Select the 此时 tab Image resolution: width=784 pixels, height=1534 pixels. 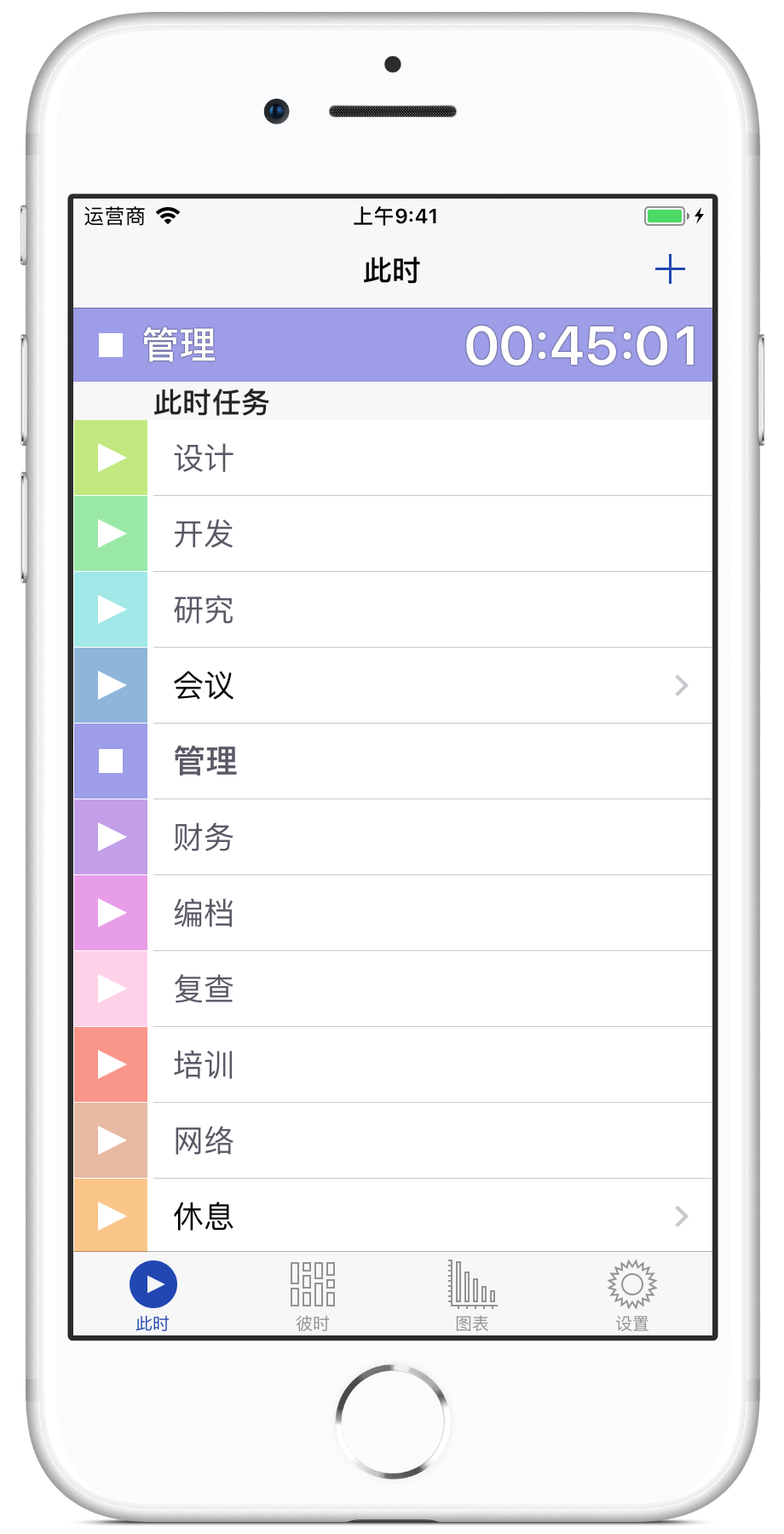click(x=153, y=1296)
